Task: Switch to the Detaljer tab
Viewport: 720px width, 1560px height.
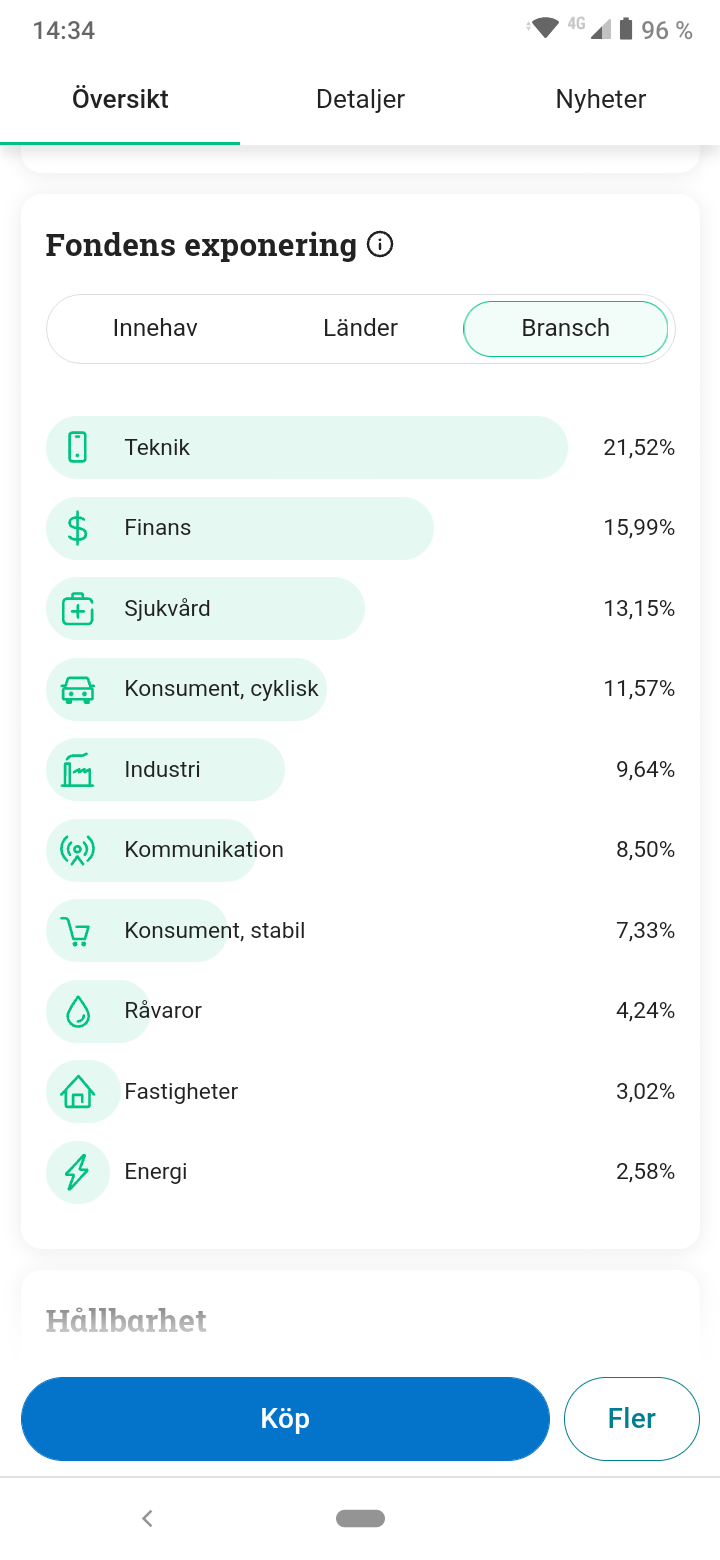Action: (360, 99)
